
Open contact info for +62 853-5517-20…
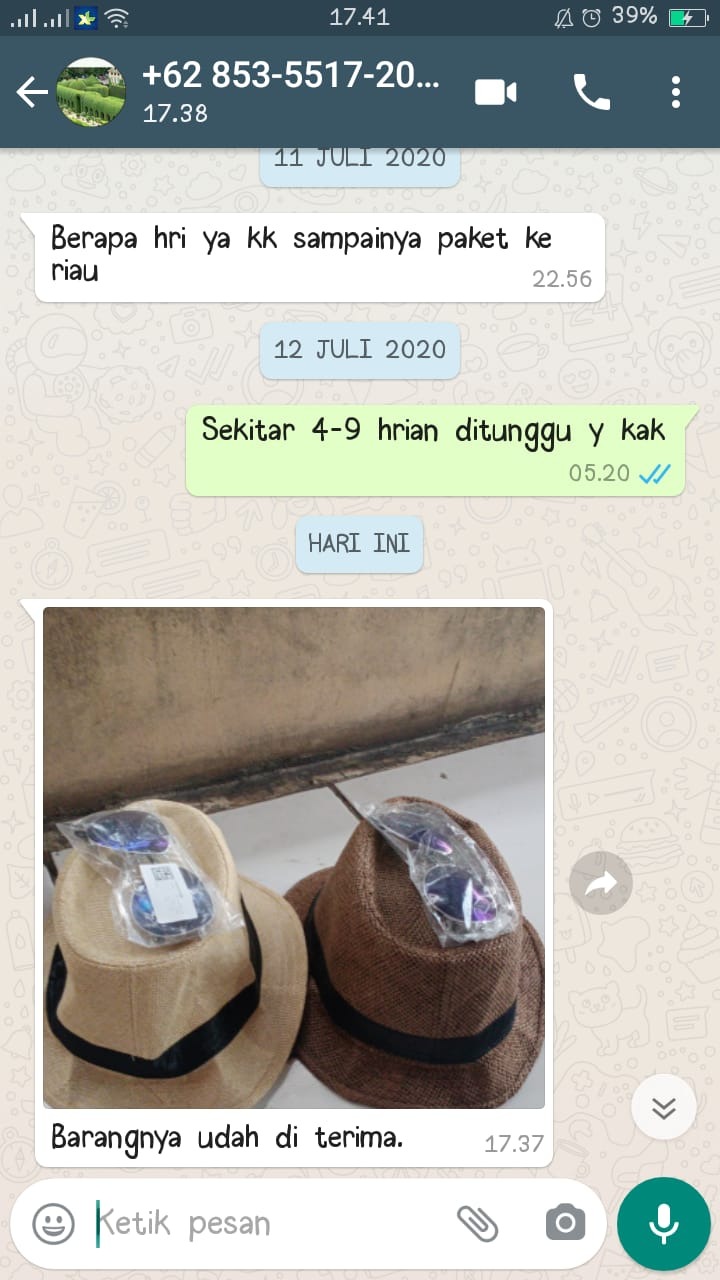click(x=290, y=91)
